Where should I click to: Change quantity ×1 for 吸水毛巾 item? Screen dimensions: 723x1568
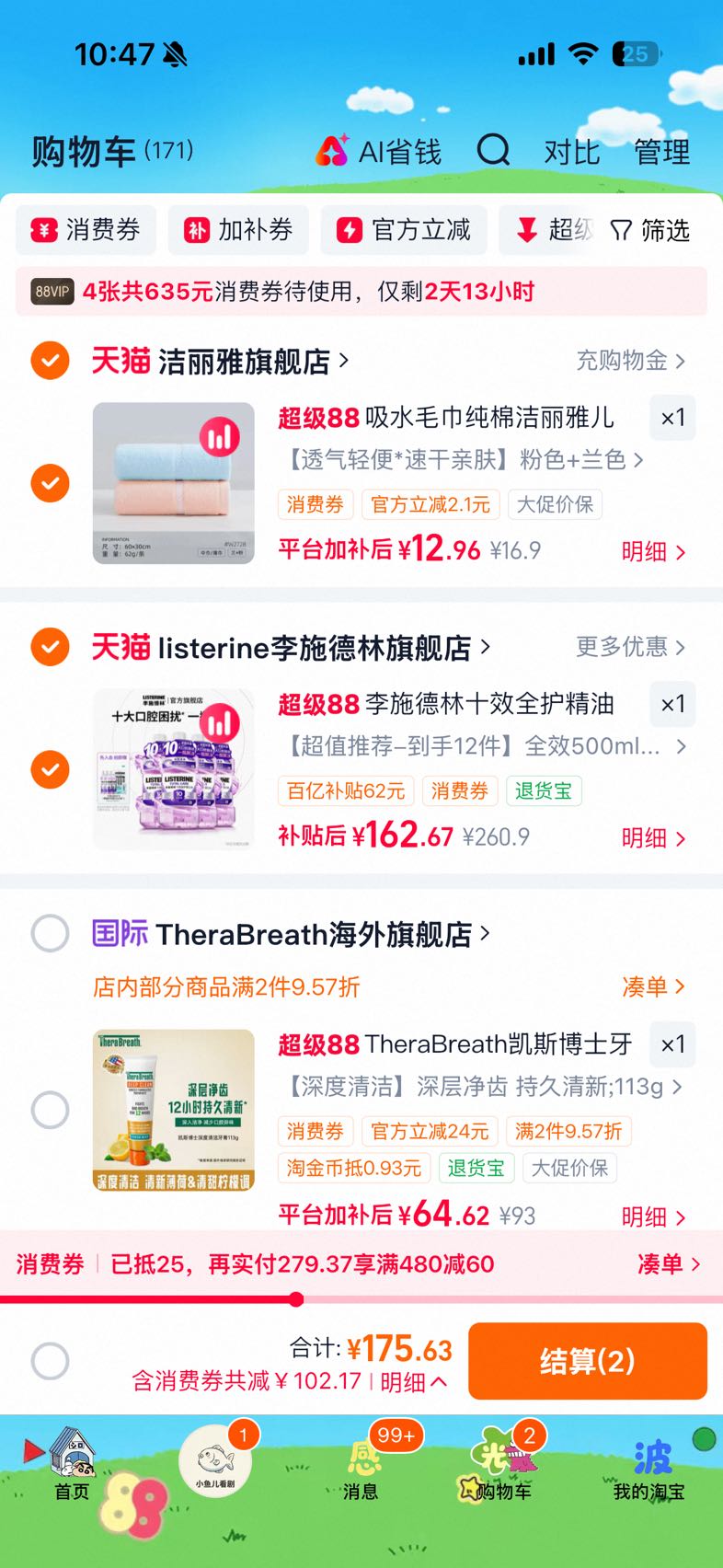pos(672,418)
